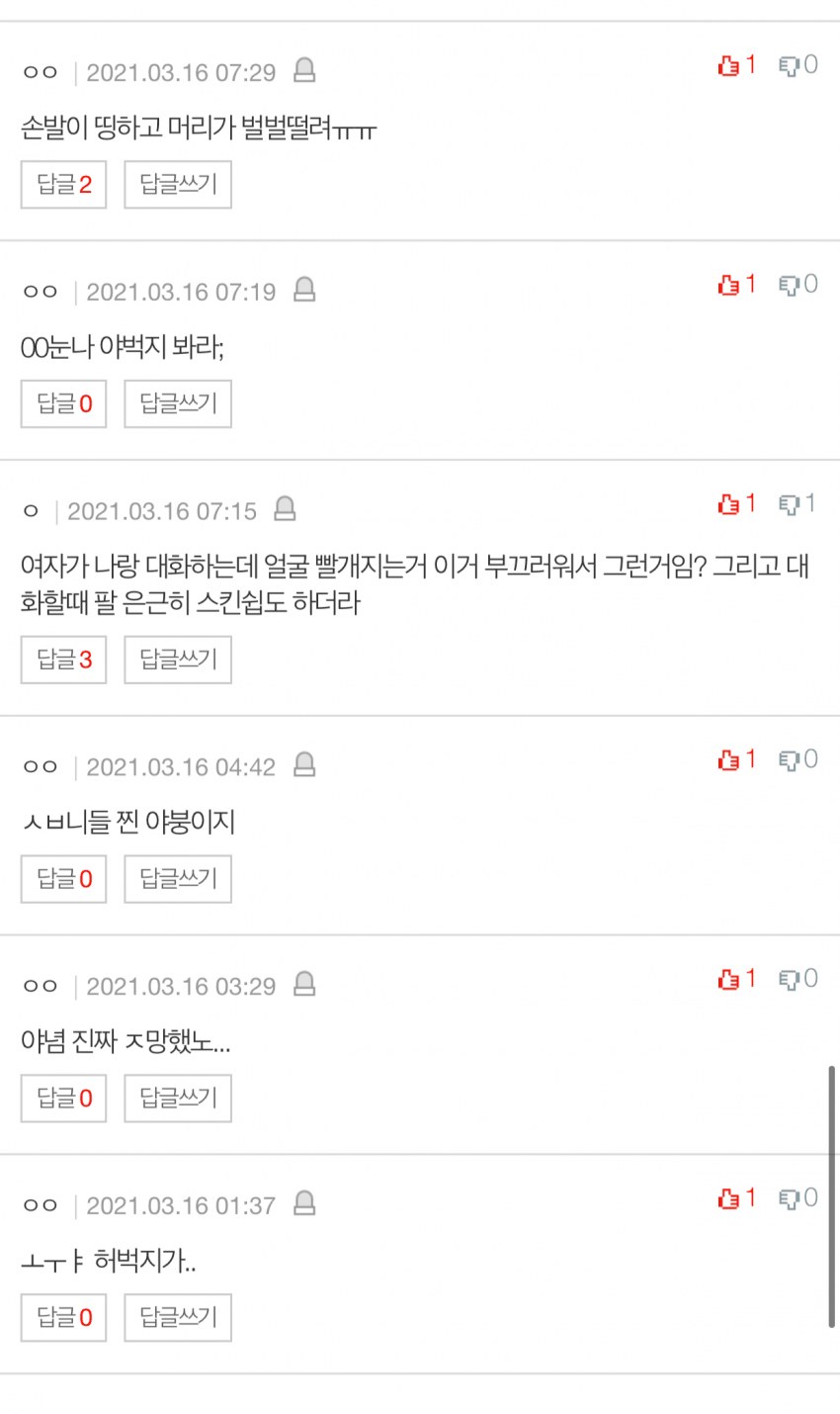The width and height of the screenshot is (840, 1414).
Task: Like the comment posted at 07:19
Action: (x=737, y=286)
